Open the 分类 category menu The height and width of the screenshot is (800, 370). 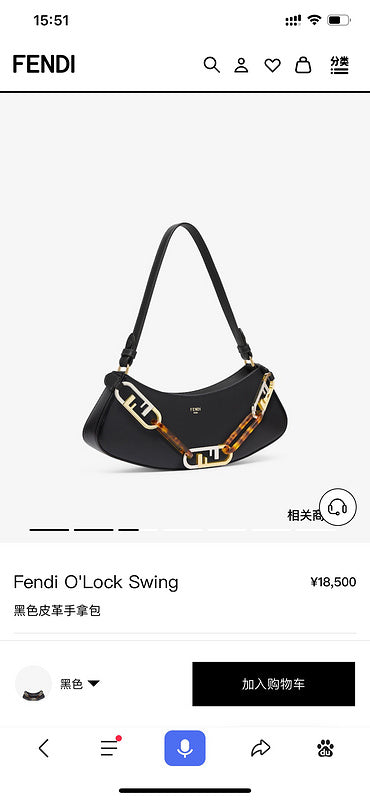pos(339,65)
